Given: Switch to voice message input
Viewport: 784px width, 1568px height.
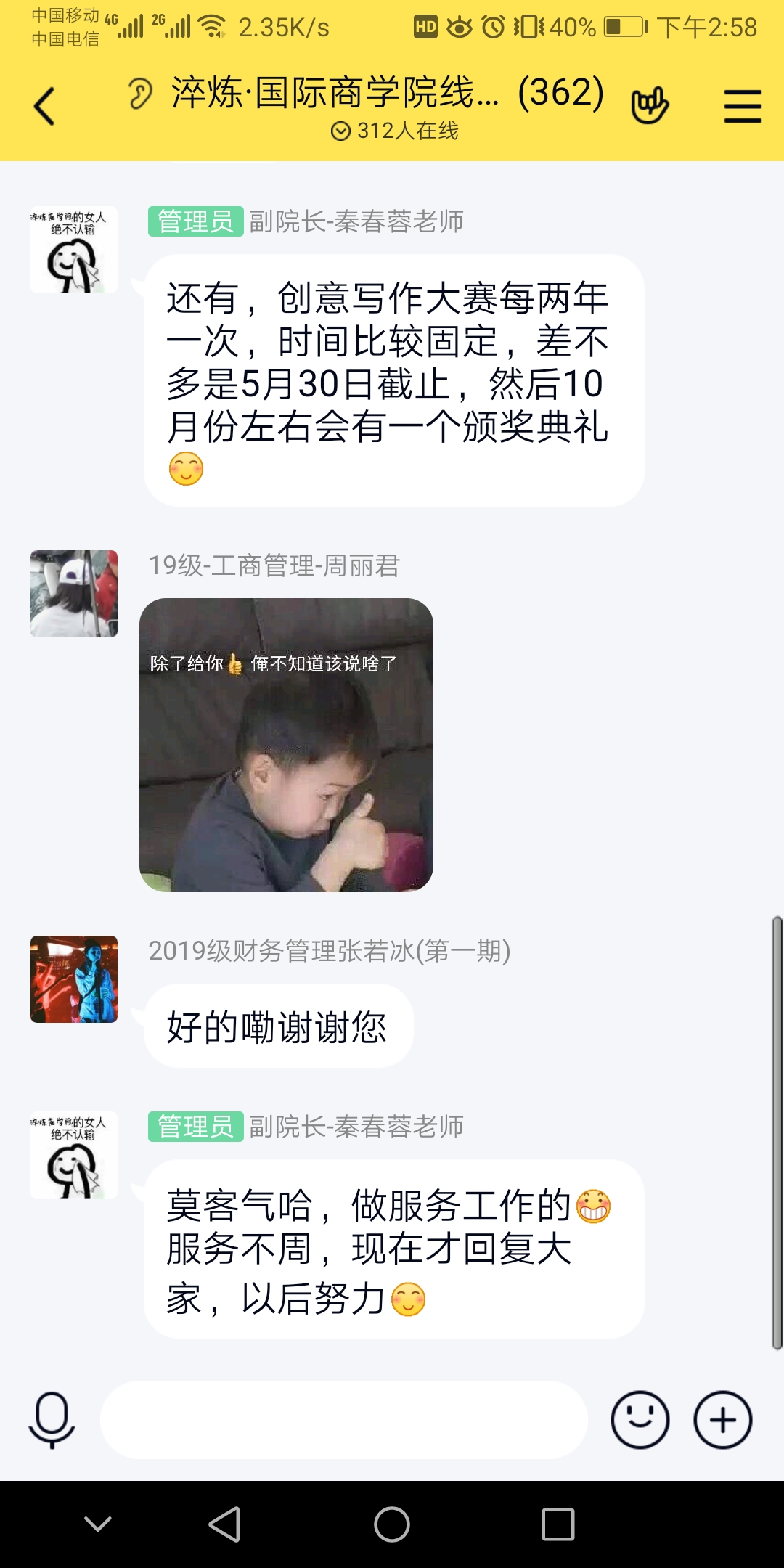Looking at the screenshot, I should 52,1420.
